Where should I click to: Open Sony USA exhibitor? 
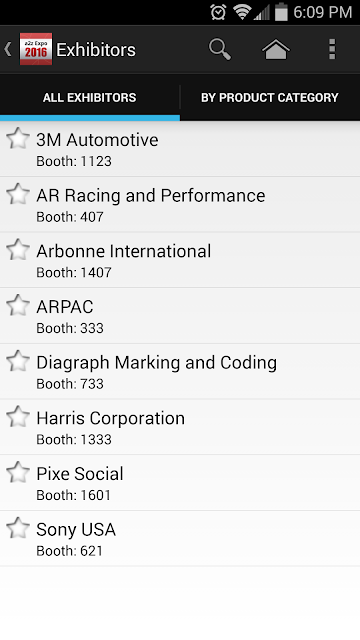pos(180,538)
